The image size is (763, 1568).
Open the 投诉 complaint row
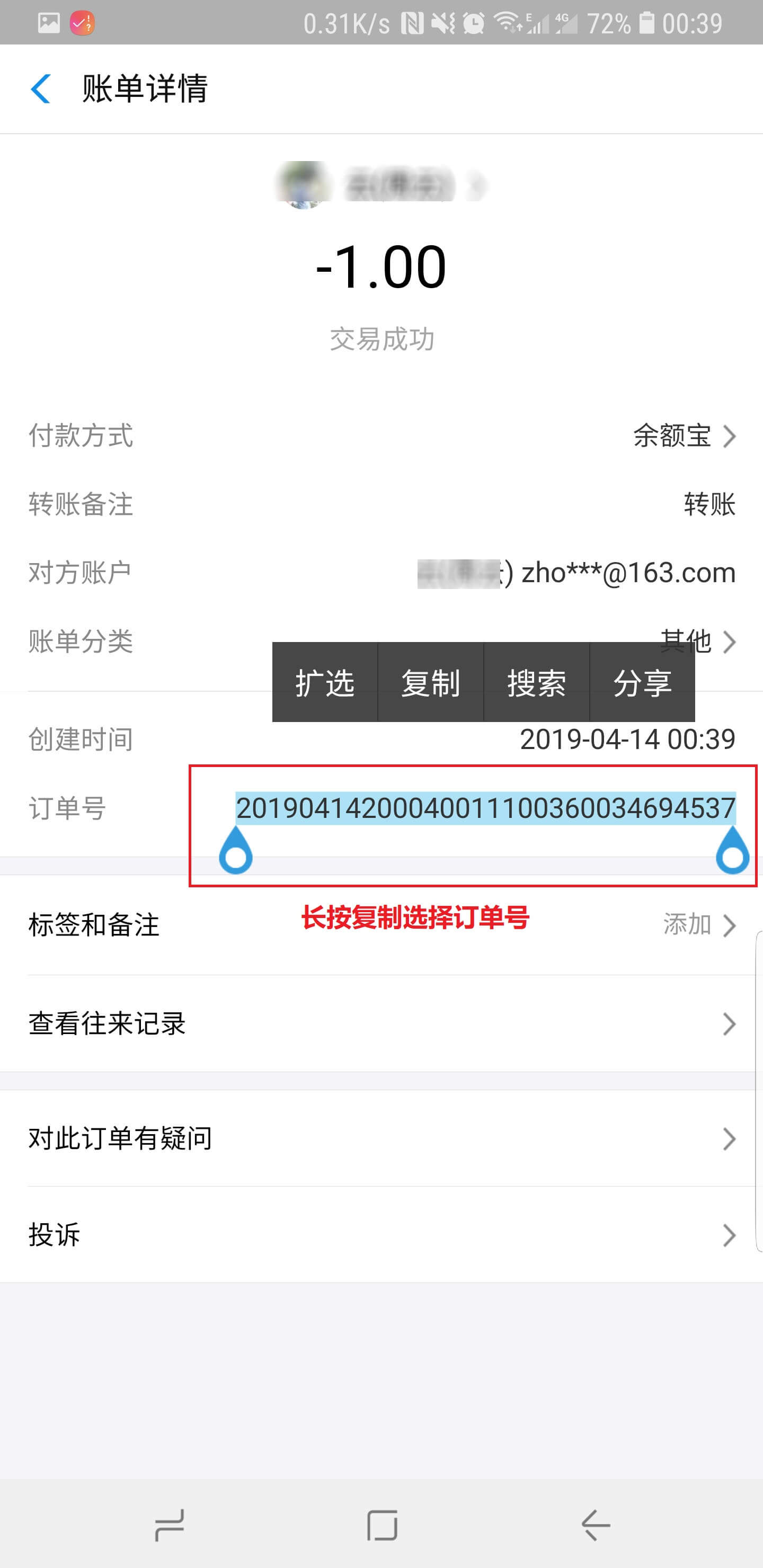point(381,1235)
